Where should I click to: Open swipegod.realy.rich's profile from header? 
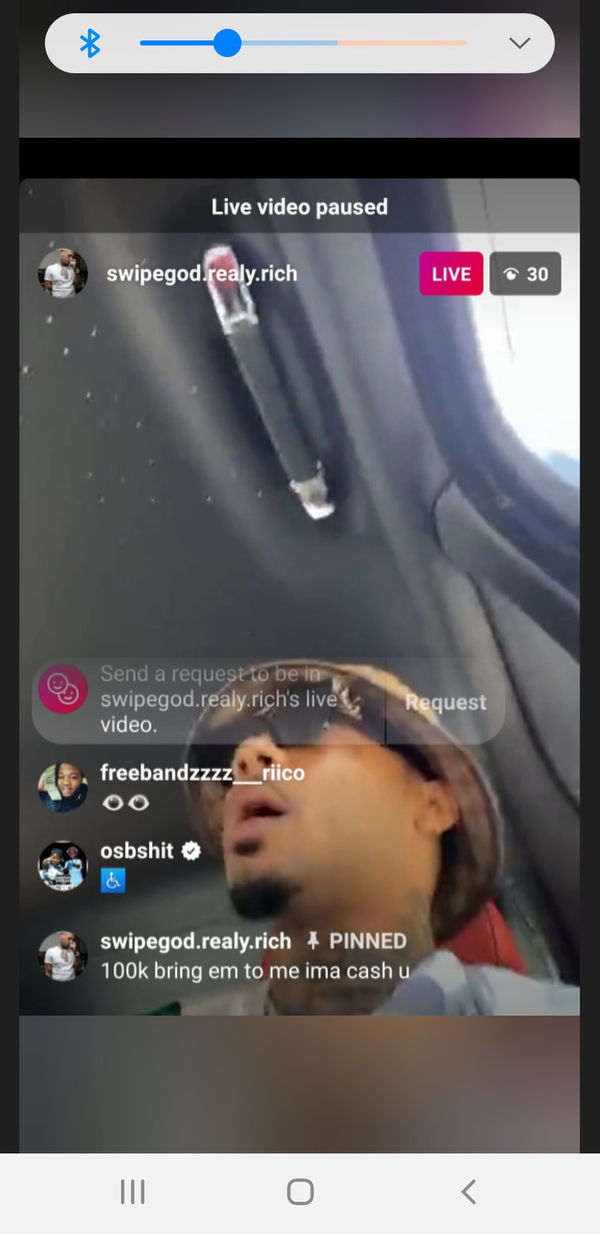click(x=201, y=273)
